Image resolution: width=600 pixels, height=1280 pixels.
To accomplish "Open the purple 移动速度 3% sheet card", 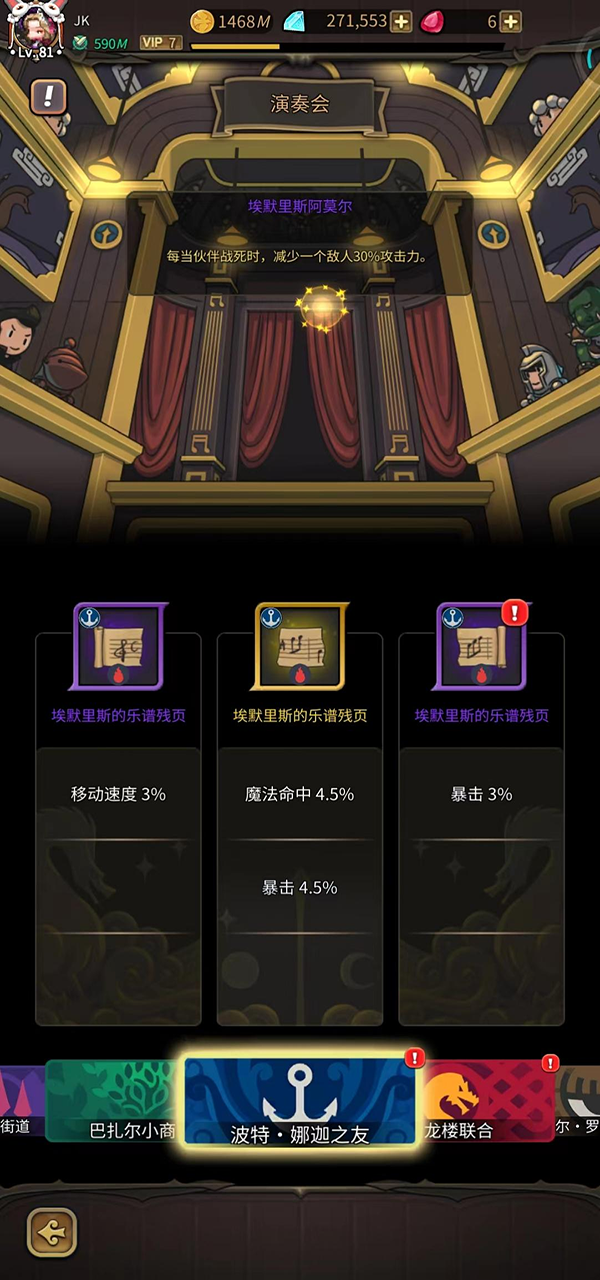I will tap(118, 647).
